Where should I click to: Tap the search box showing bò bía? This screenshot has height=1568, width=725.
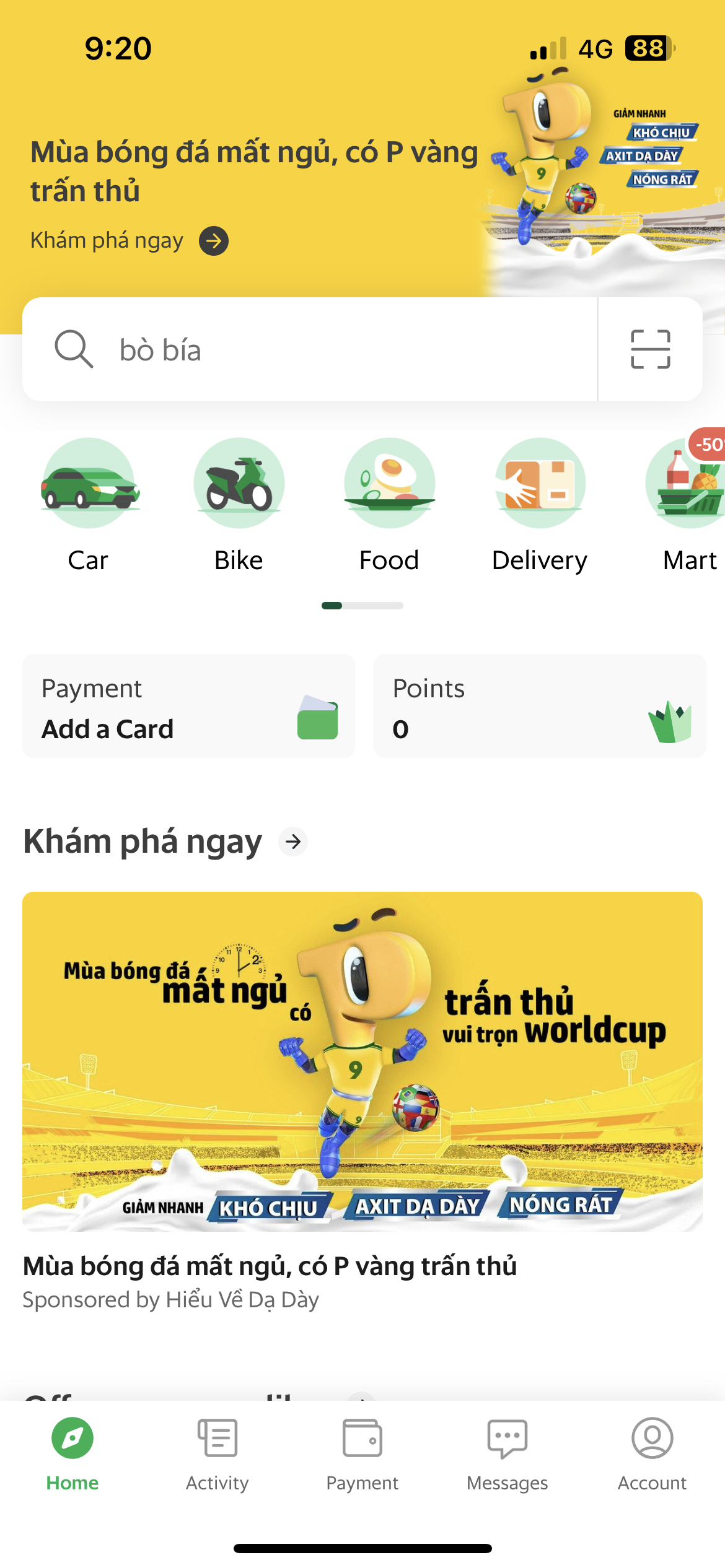(310, 349)
